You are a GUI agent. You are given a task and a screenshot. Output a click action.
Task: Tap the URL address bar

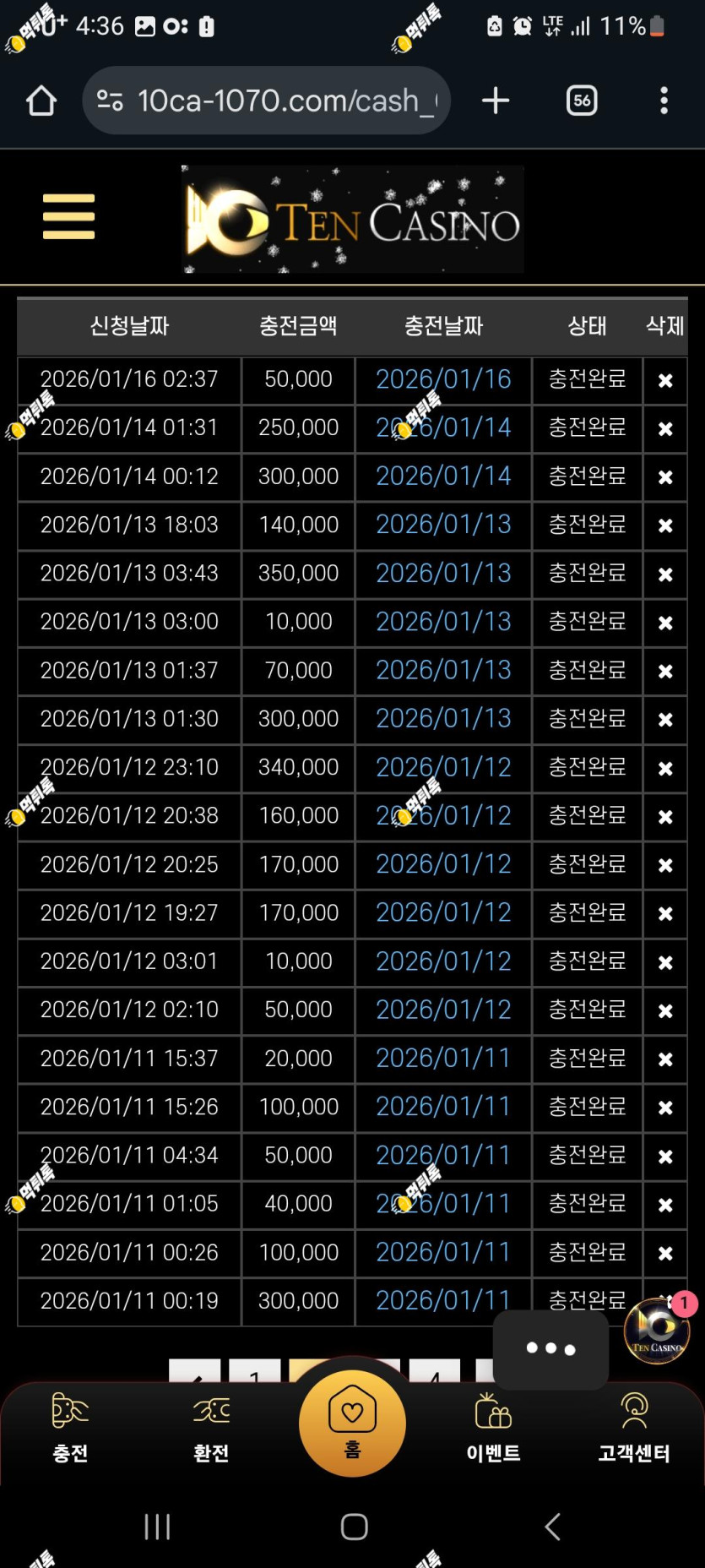tap(266, 101)
